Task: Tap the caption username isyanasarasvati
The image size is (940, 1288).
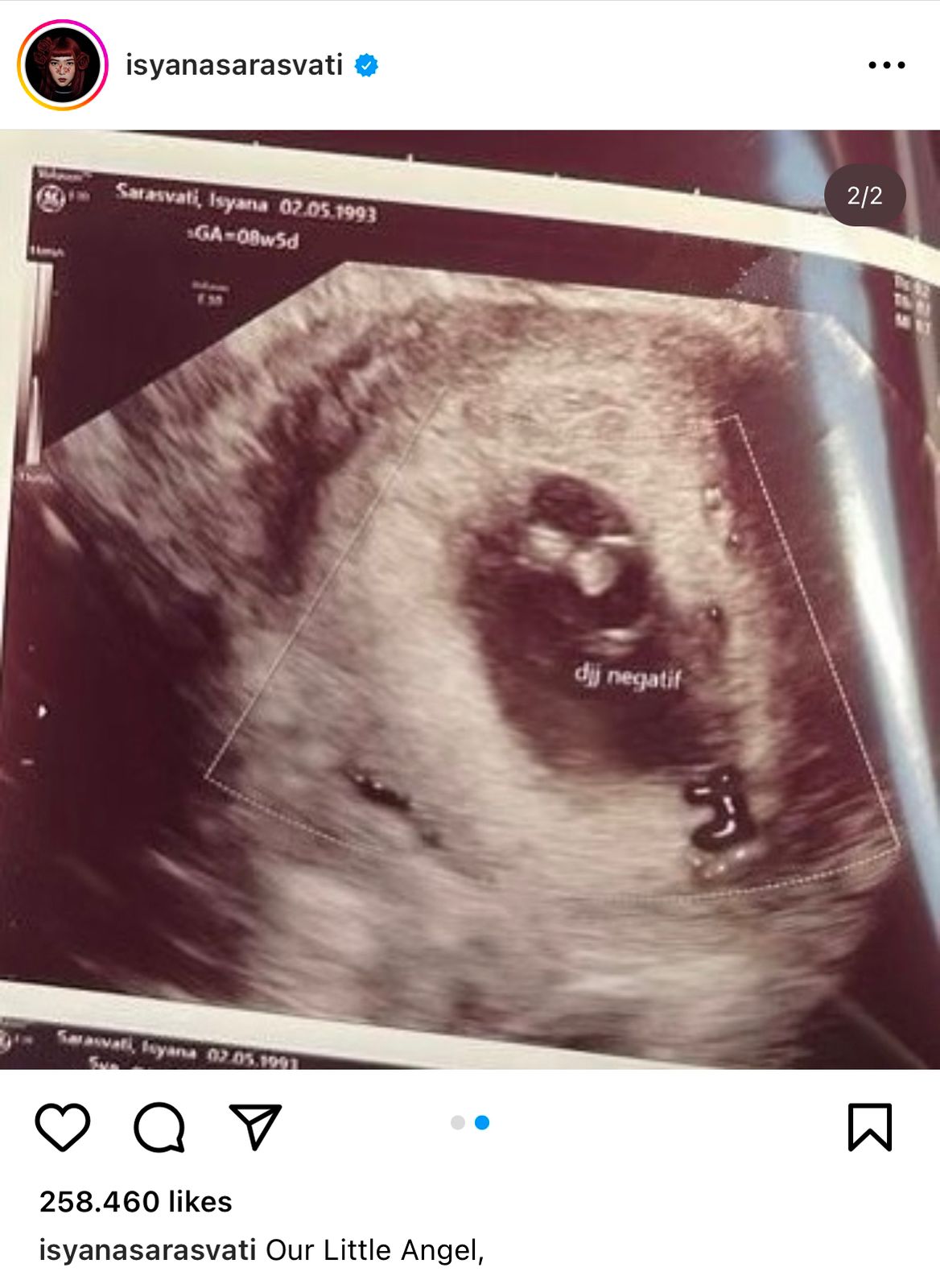Action: coord(147,1250)
